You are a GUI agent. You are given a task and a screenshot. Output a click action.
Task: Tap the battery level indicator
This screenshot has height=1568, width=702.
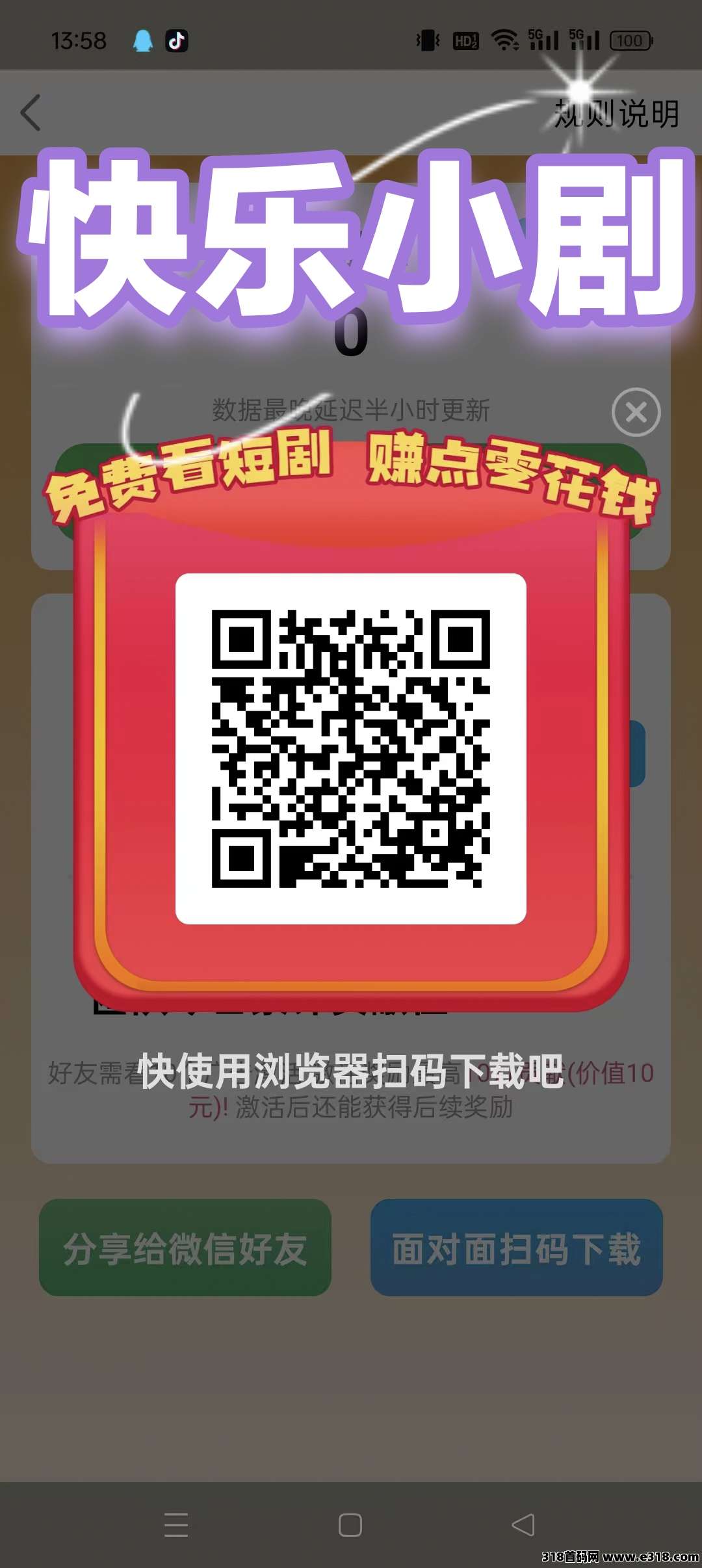click(629, 41)
